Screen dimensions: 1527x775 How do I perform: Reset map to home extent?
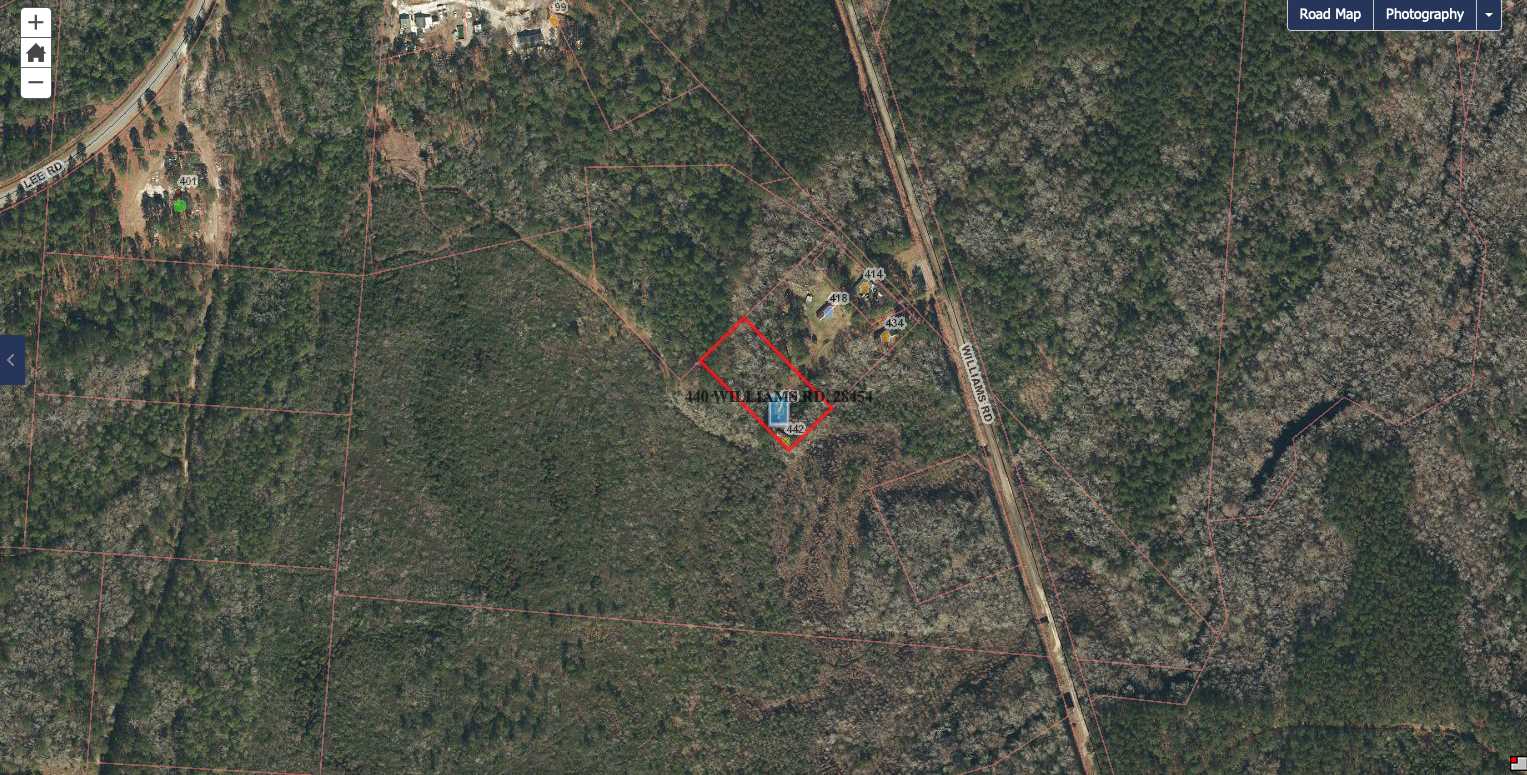pyautogui.click(x=36, y=52)
